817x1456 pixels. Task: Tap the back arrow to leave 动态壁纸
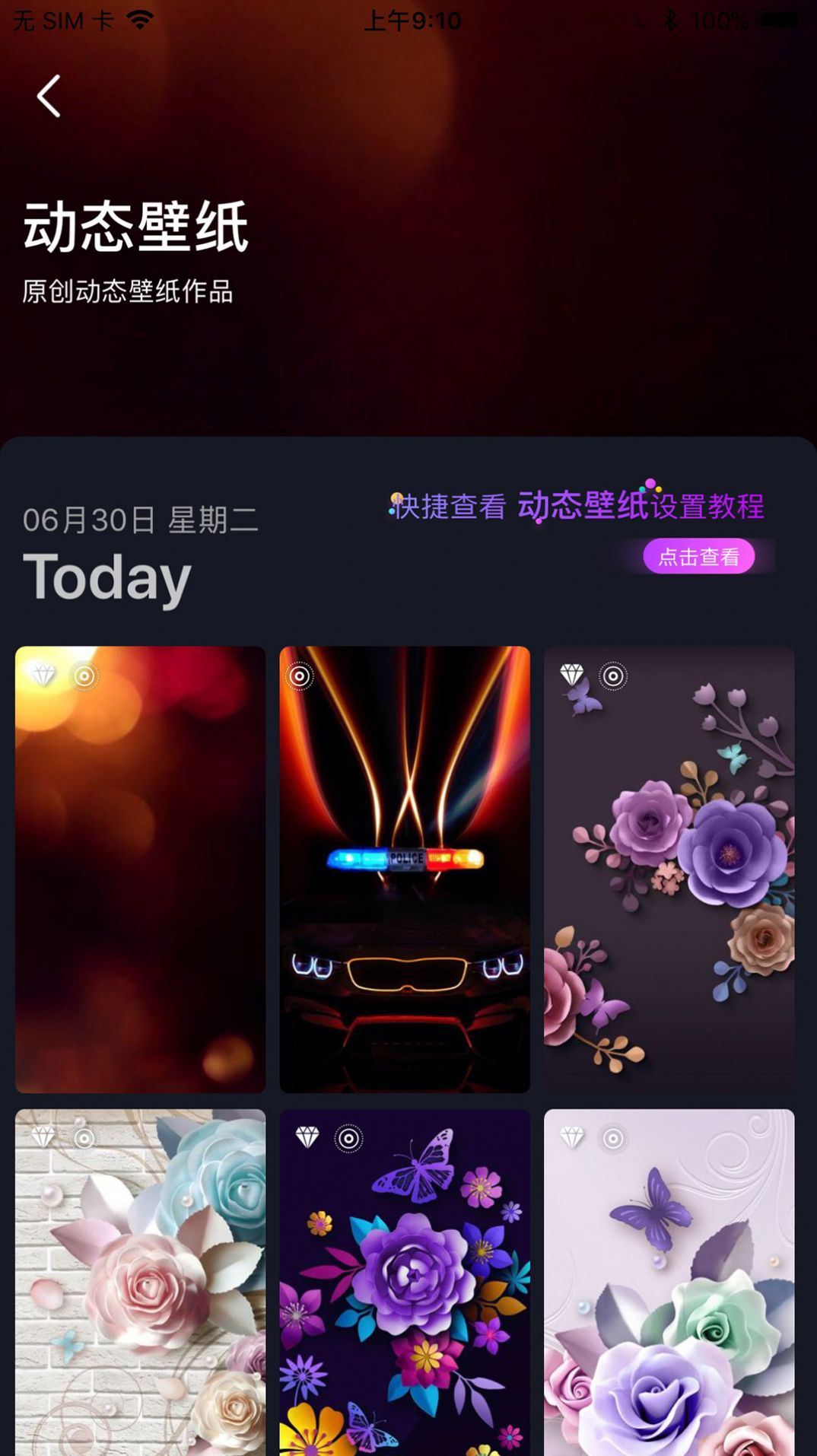pos(48,97)
